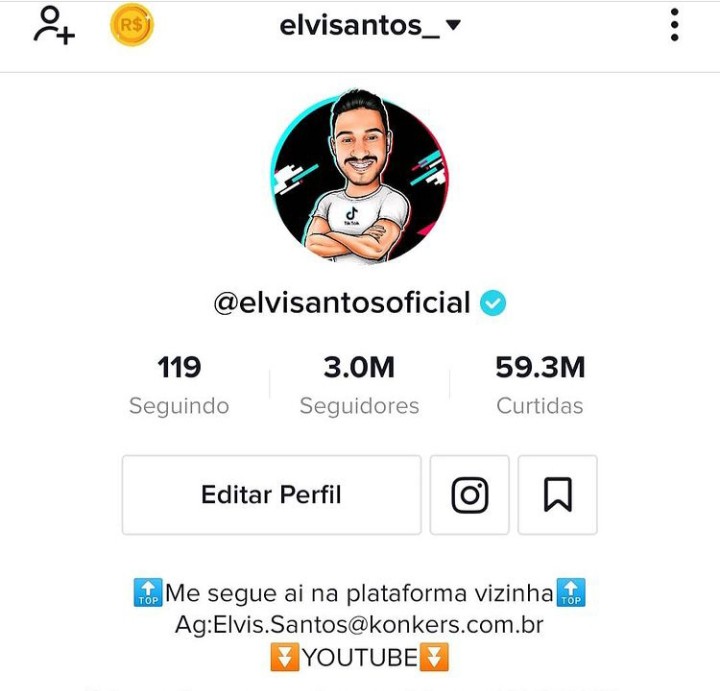Open the three-dot overflow menu
720x691 pixels.
tap(675, 25)
